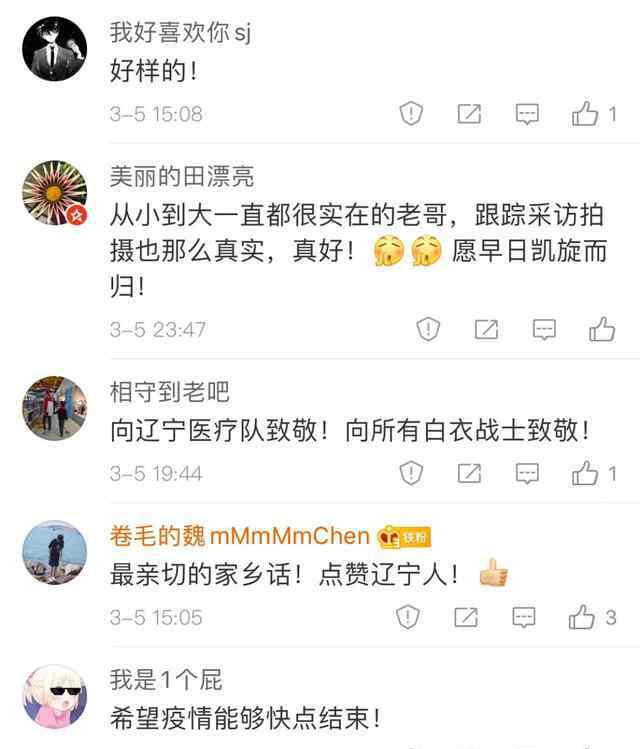Repost the comment by 相守到老吧
This screenshot has width=640, height=749.
[469, 474]
